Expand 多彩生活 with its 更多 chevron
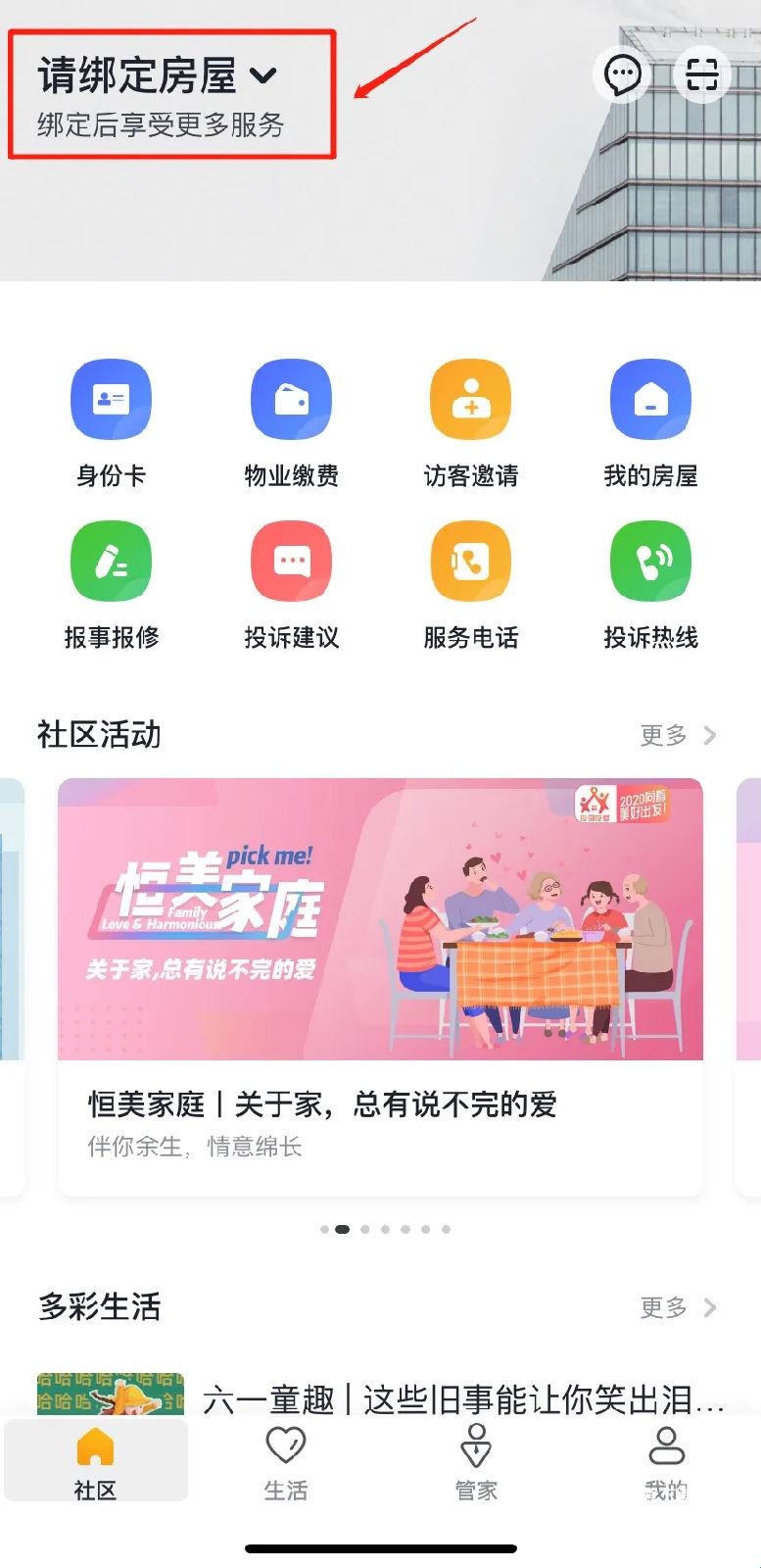761x1568 pixels. tap(679, 1307)
